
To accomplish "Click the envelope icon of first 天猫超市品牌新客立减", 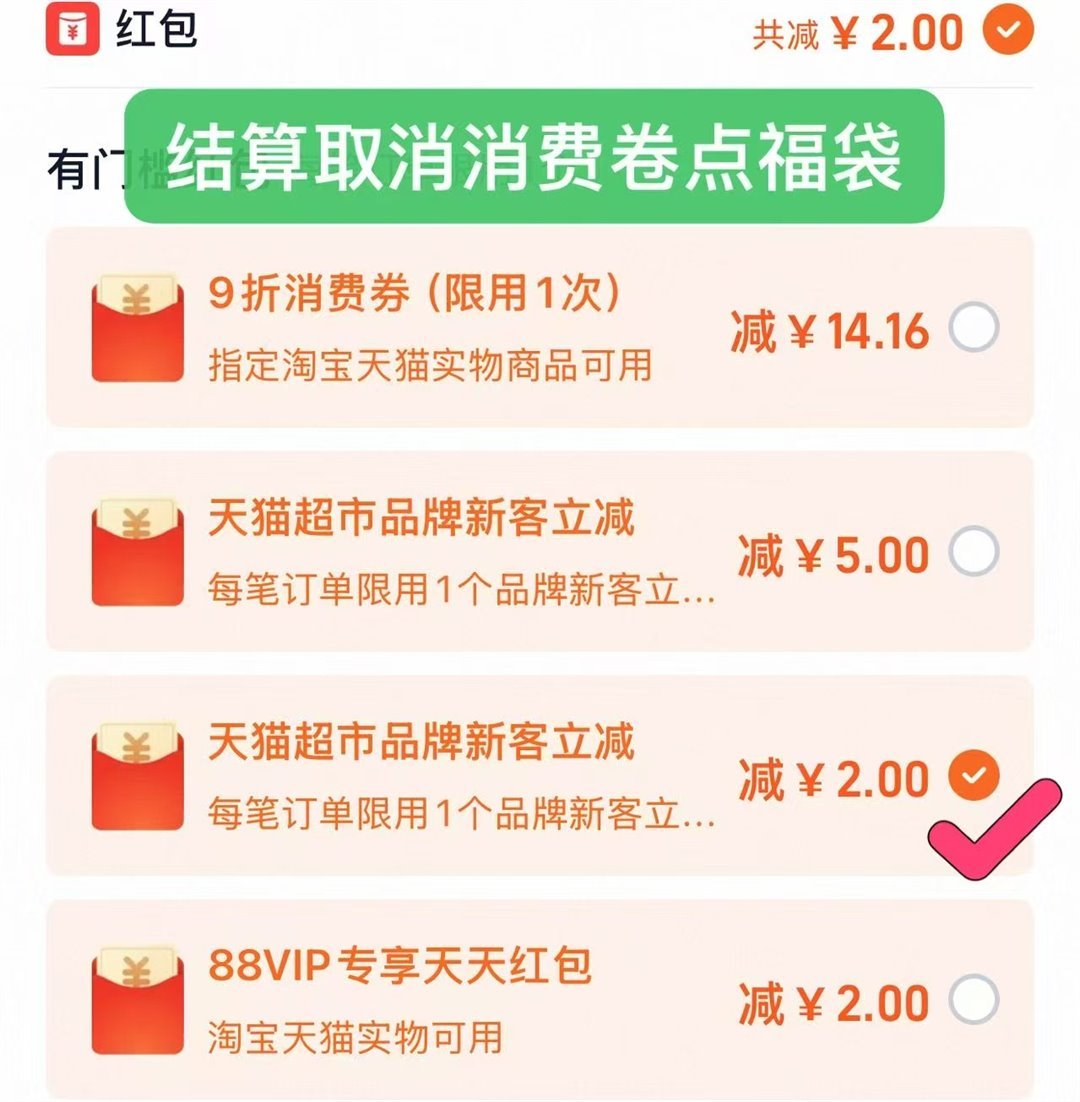I will tap(139, 552).
